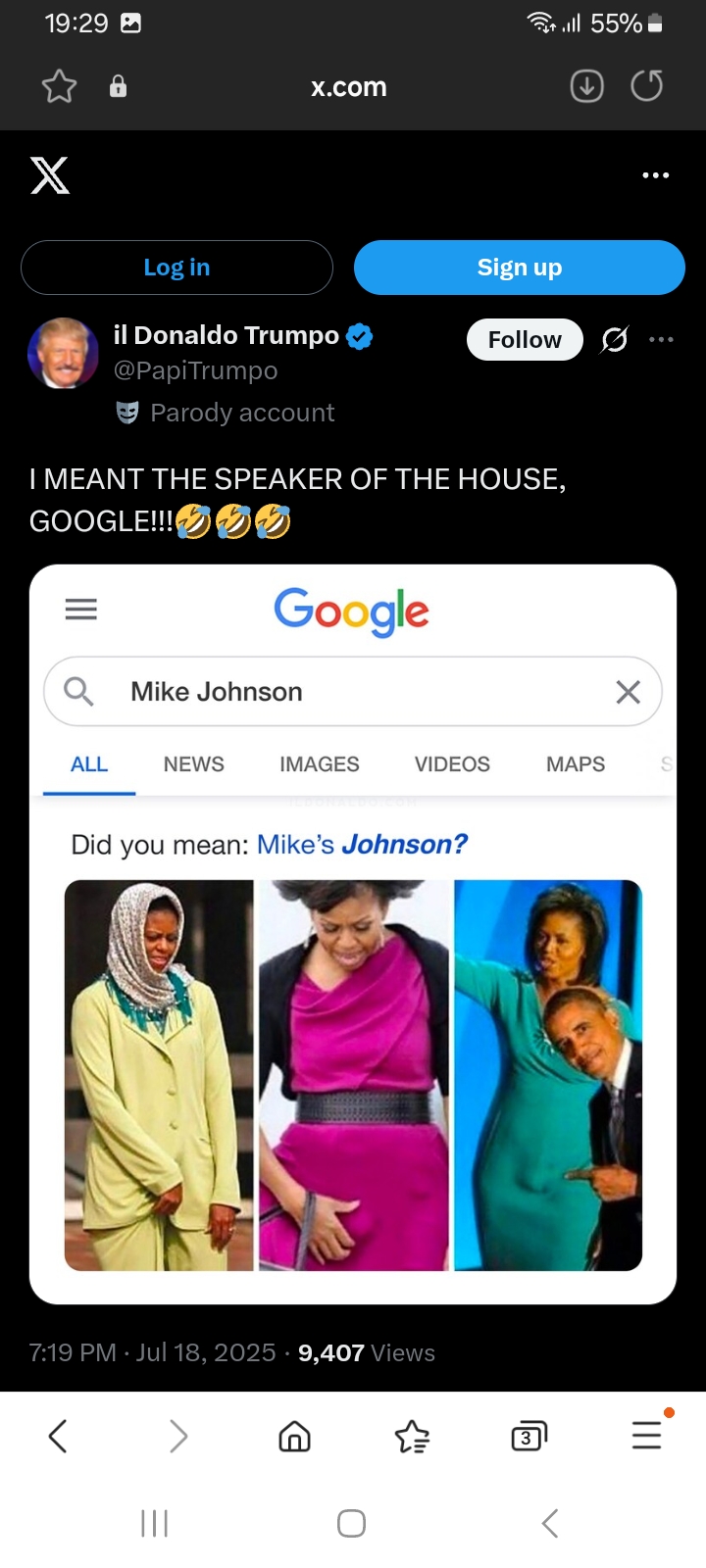Screen dimensions: 706x1568
Task: Tap the system recent apps button
Action: tap(155, 1523)
